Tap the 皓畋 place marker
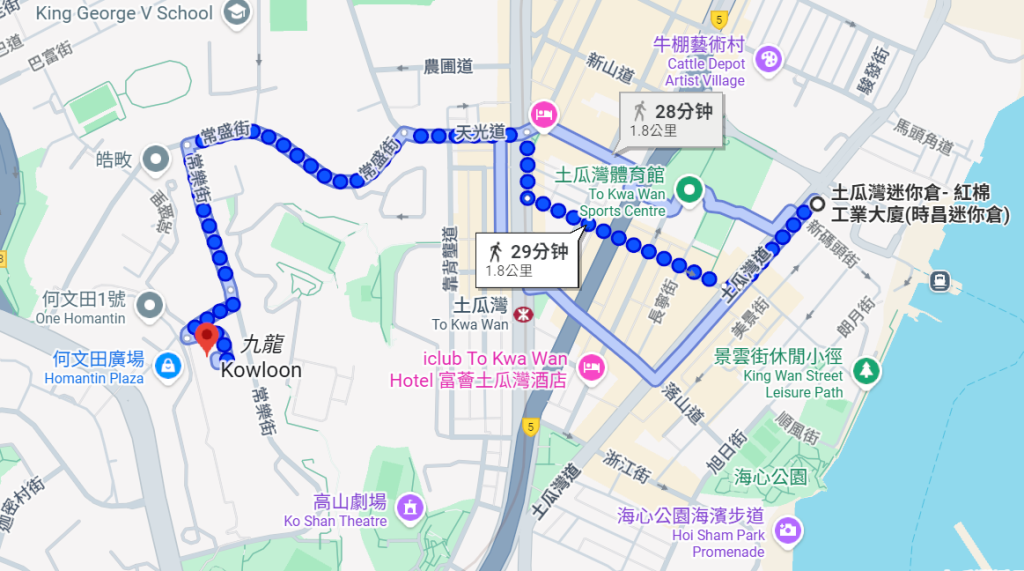This screenshot has height=571, width=1024. coord(156,158)
